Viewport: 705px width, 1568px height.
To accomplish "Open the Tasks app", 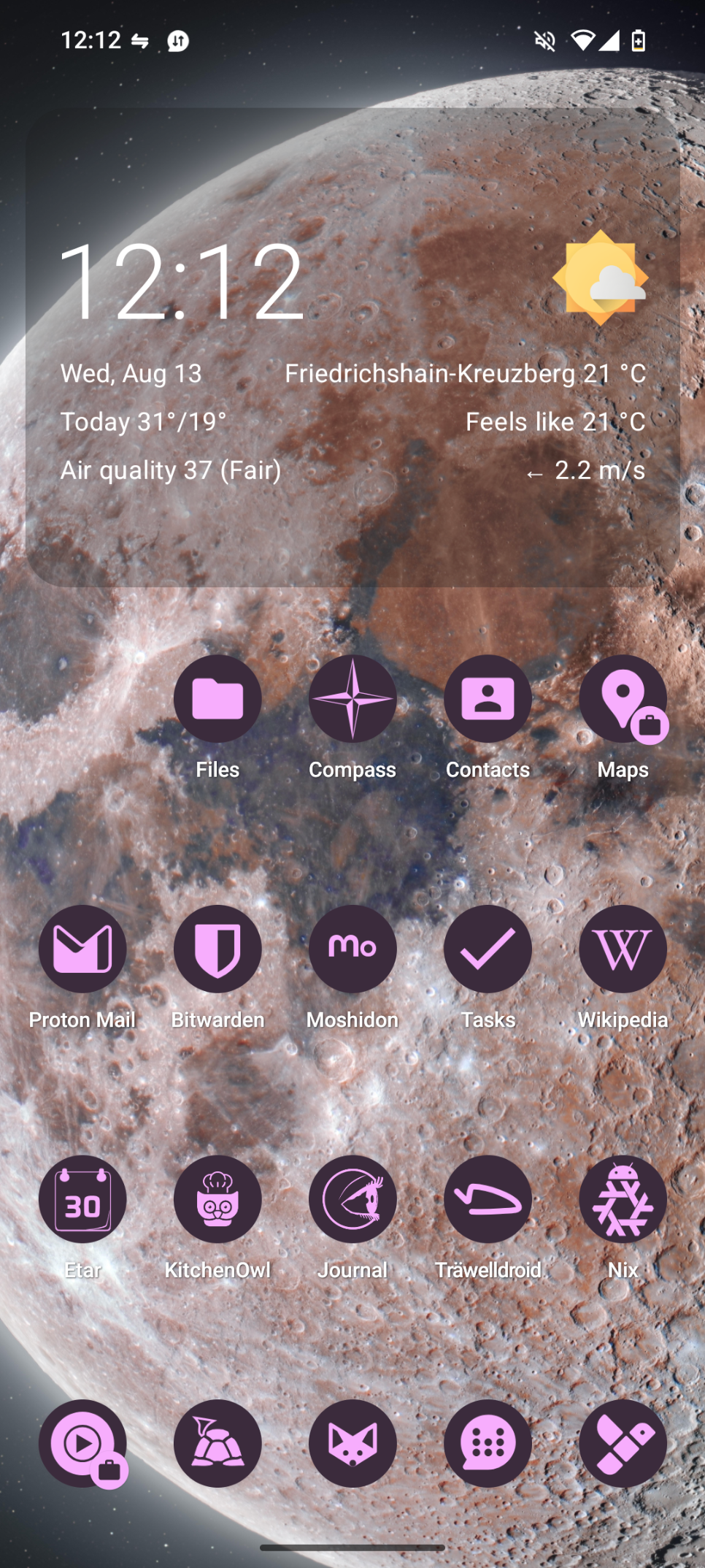I will click(x=488, y=949).
